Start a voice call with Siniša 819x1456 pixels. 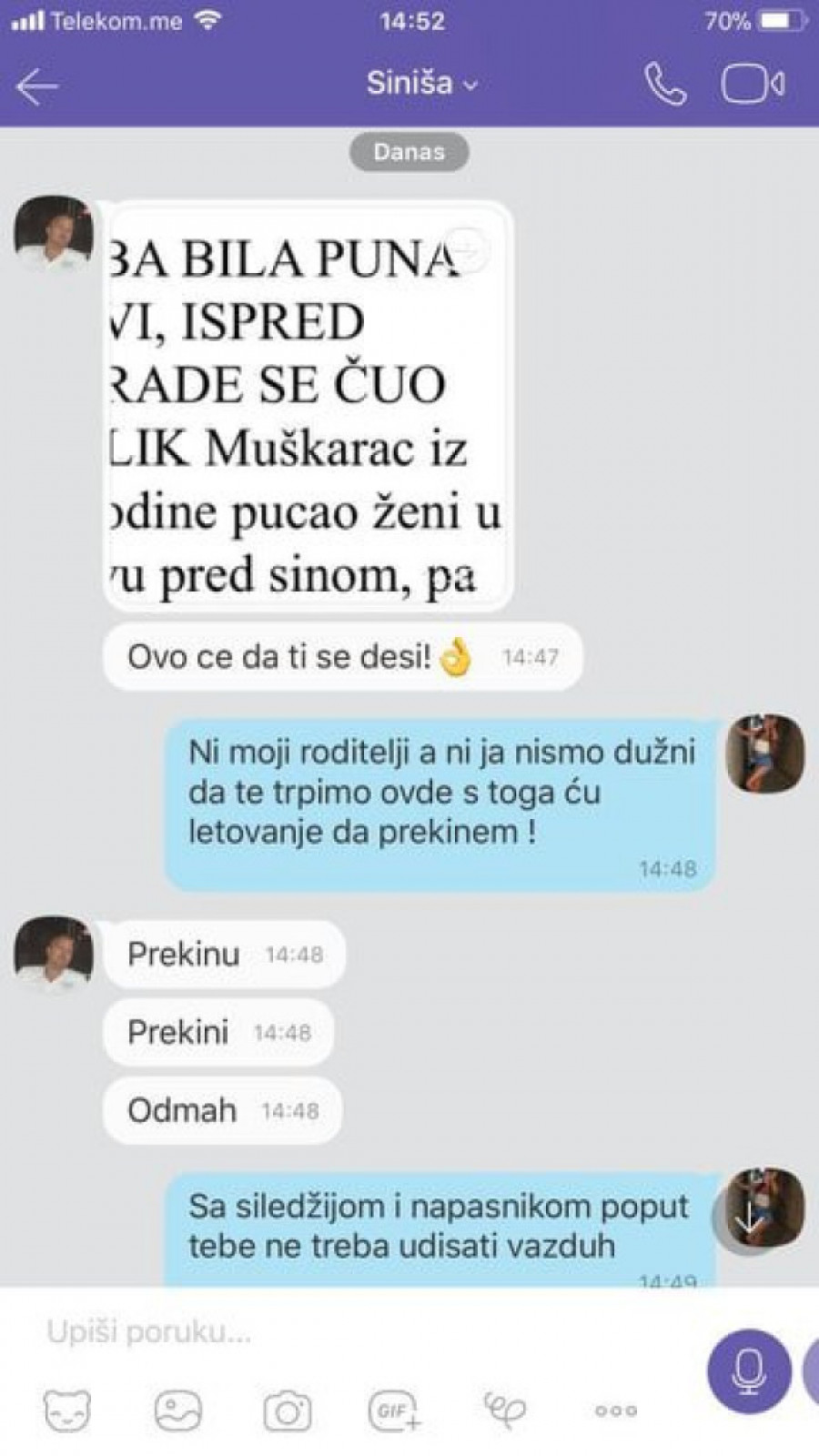tap(665, 85)
